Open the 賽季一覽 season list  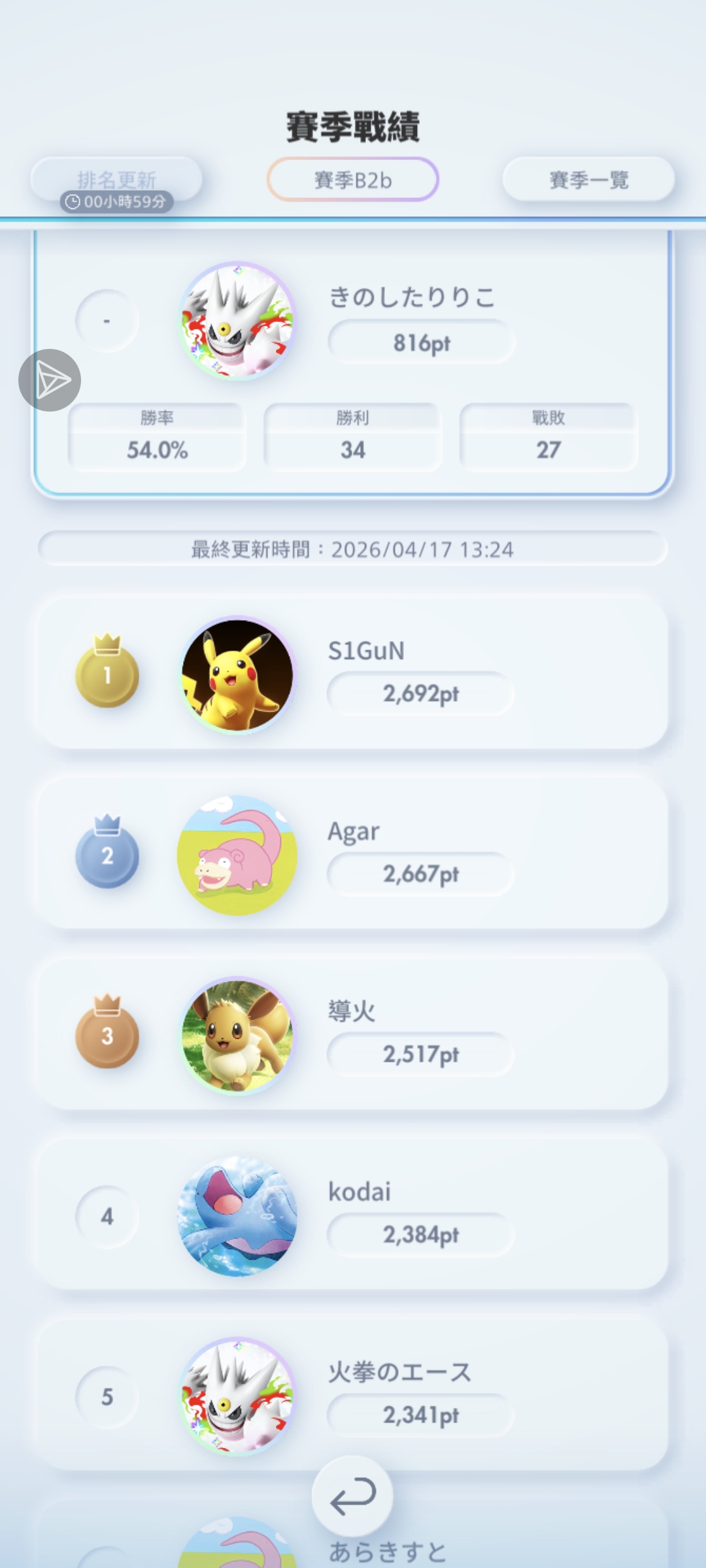click(x=588, y=180)
